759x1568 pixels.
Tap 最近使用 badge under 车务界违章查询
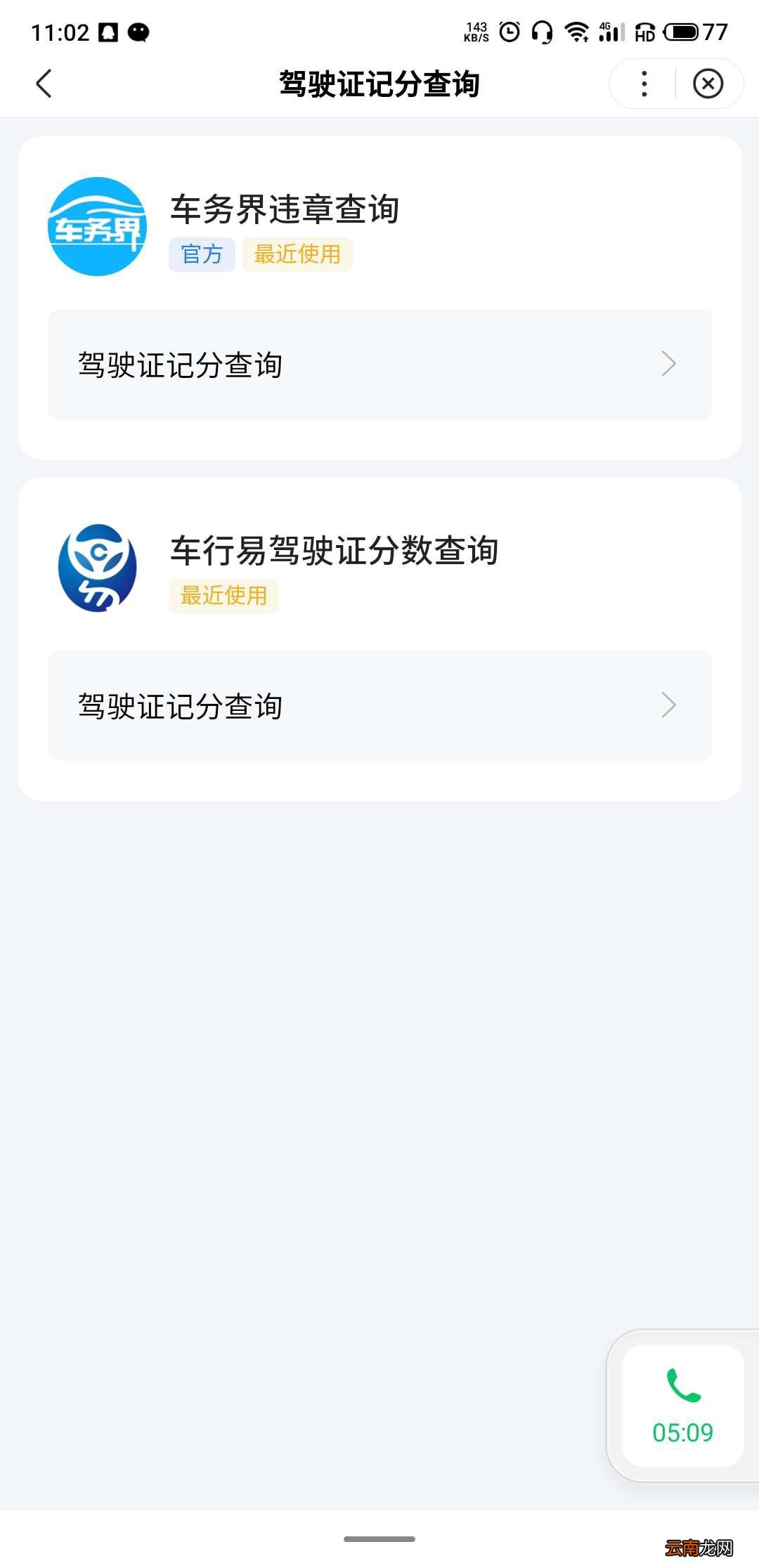point(297,255)
